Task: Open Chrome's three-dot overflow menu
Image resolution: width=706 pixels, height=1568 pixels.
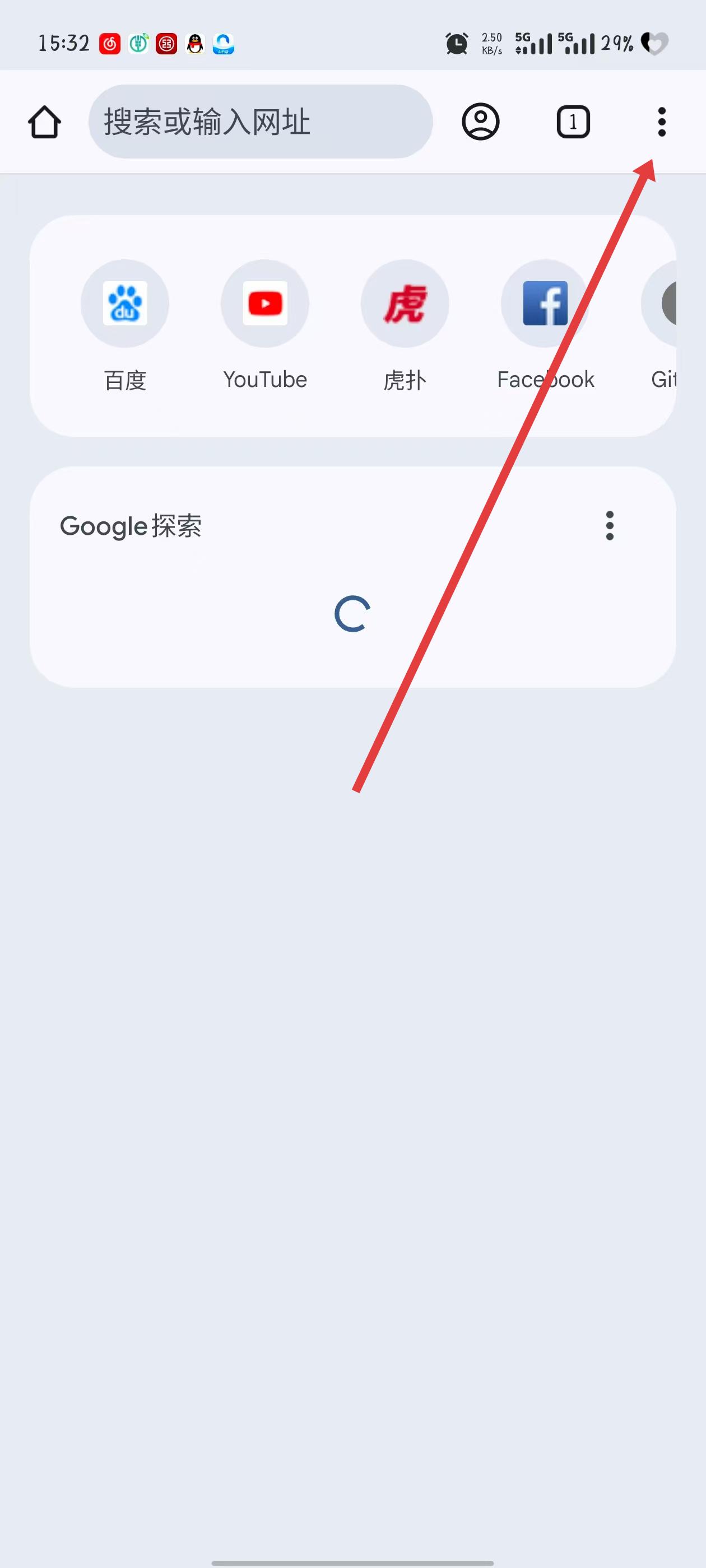Action: (662, 122)
